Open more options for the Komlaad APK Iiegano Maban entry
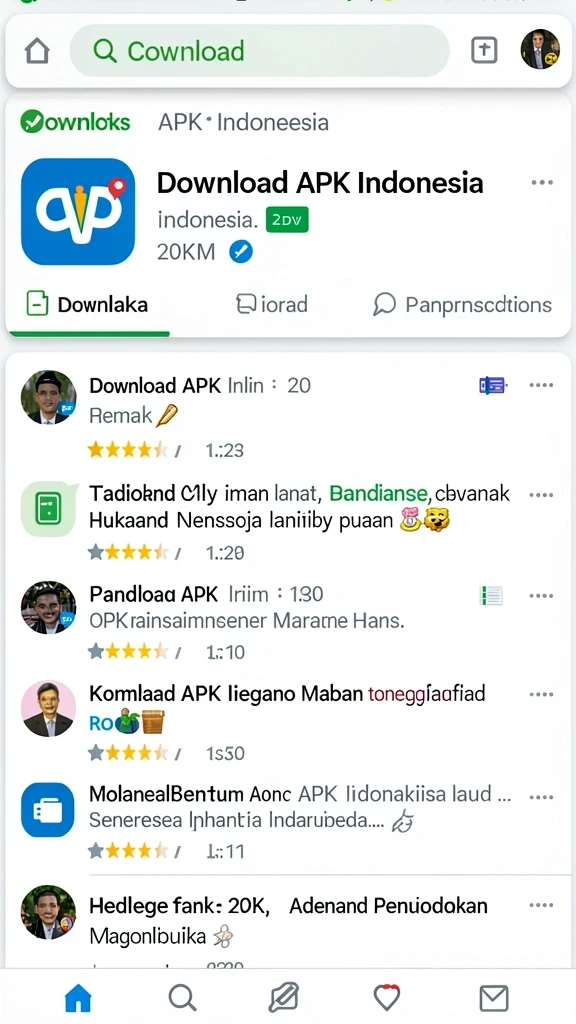 [541, 695]
